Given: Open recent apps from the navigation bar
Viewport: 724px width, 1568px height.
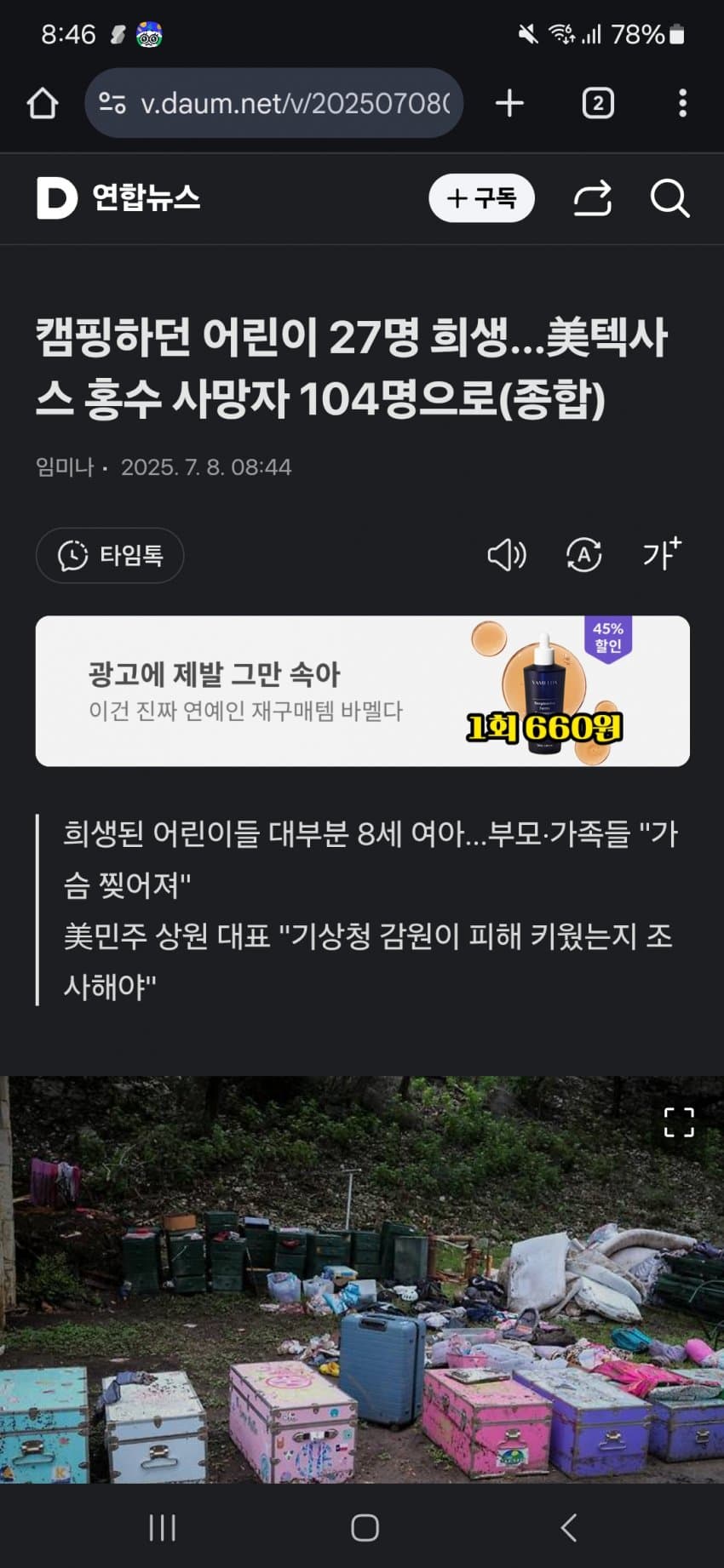Looking at the screenshot, I should [x=162, y=1527].
